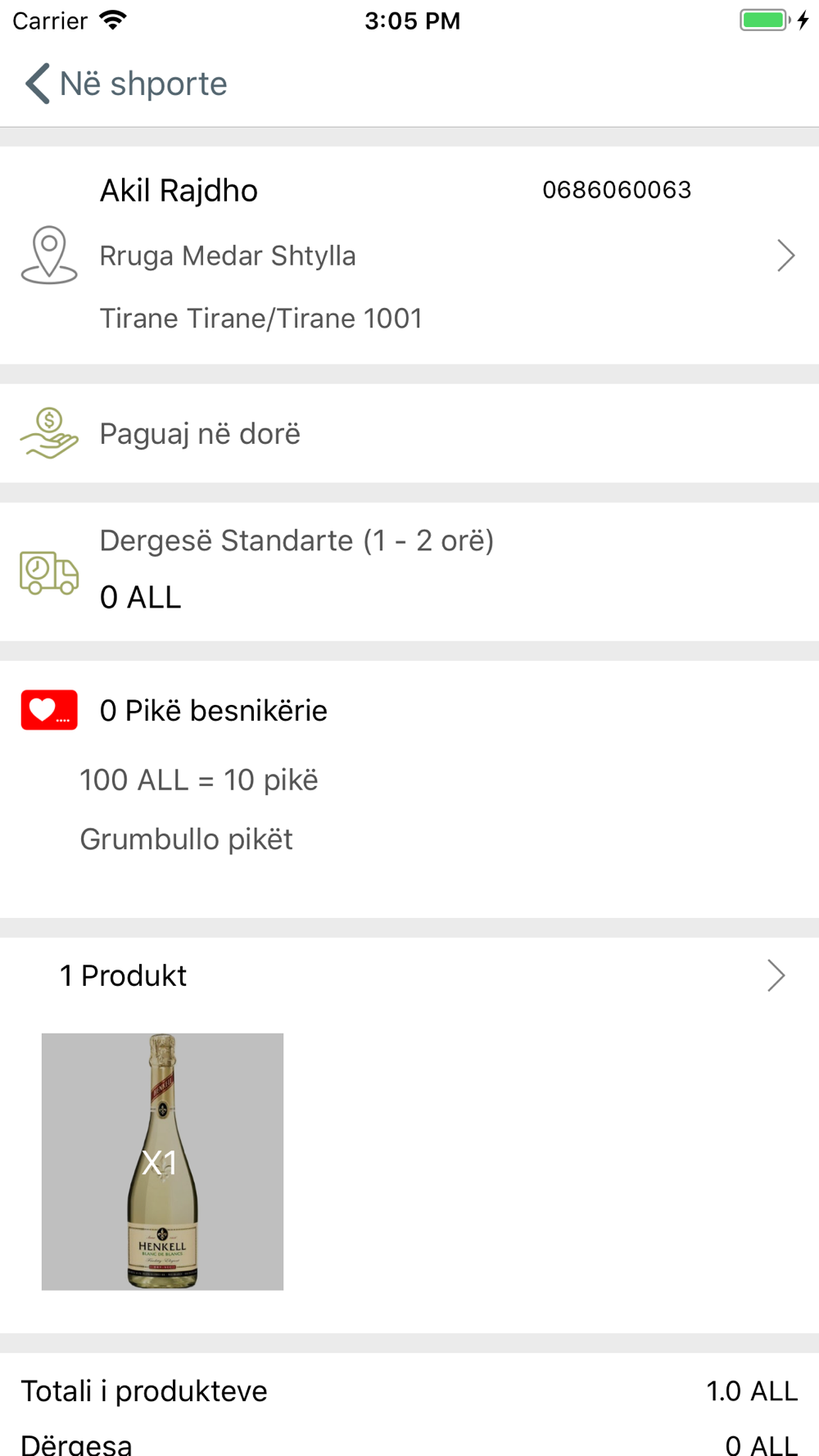Open the Henkell bottle product thumbnail
Image resolution: width=819 pixels, height=1456 pixels.
coord(162,1161)
